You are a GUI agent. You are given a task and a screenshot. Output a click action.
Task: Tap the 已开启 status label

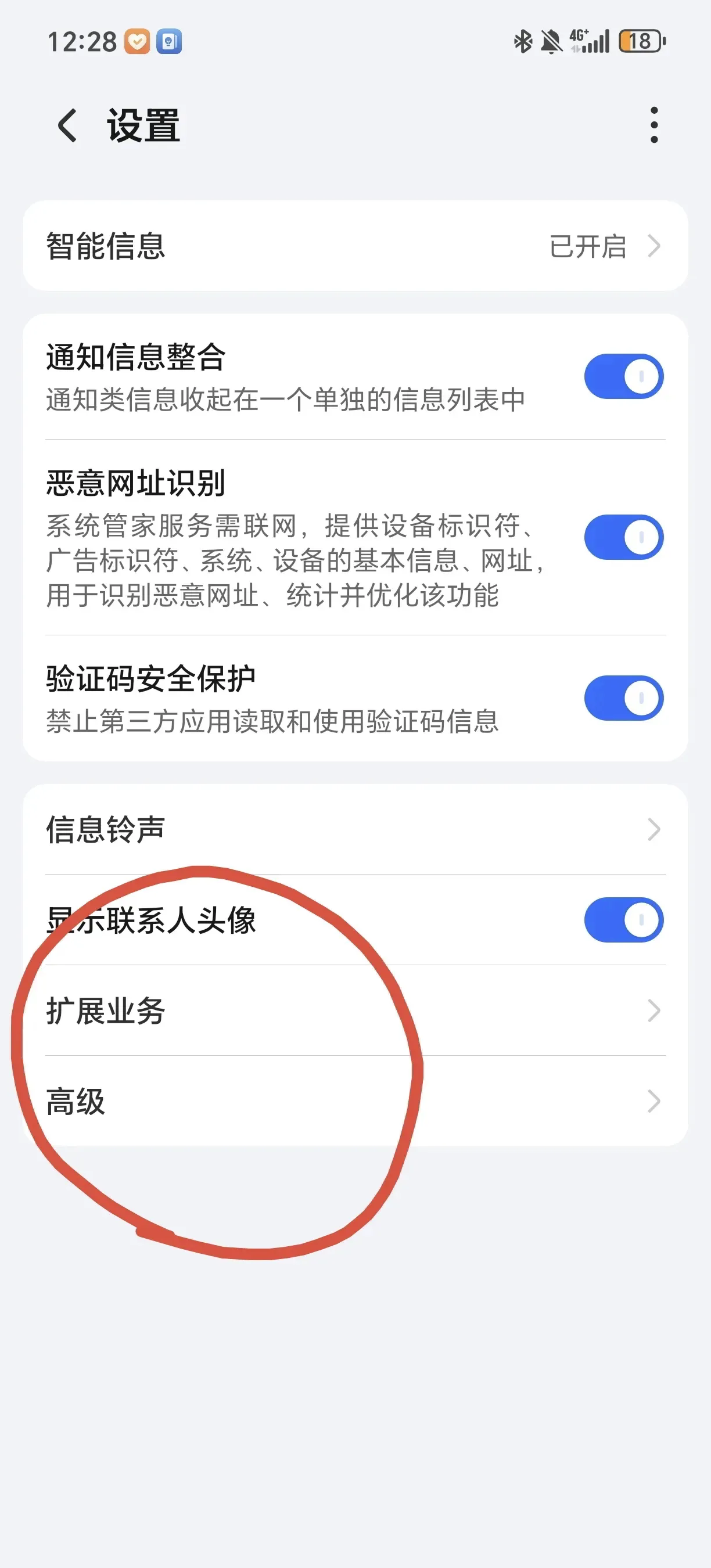[587, 246]
